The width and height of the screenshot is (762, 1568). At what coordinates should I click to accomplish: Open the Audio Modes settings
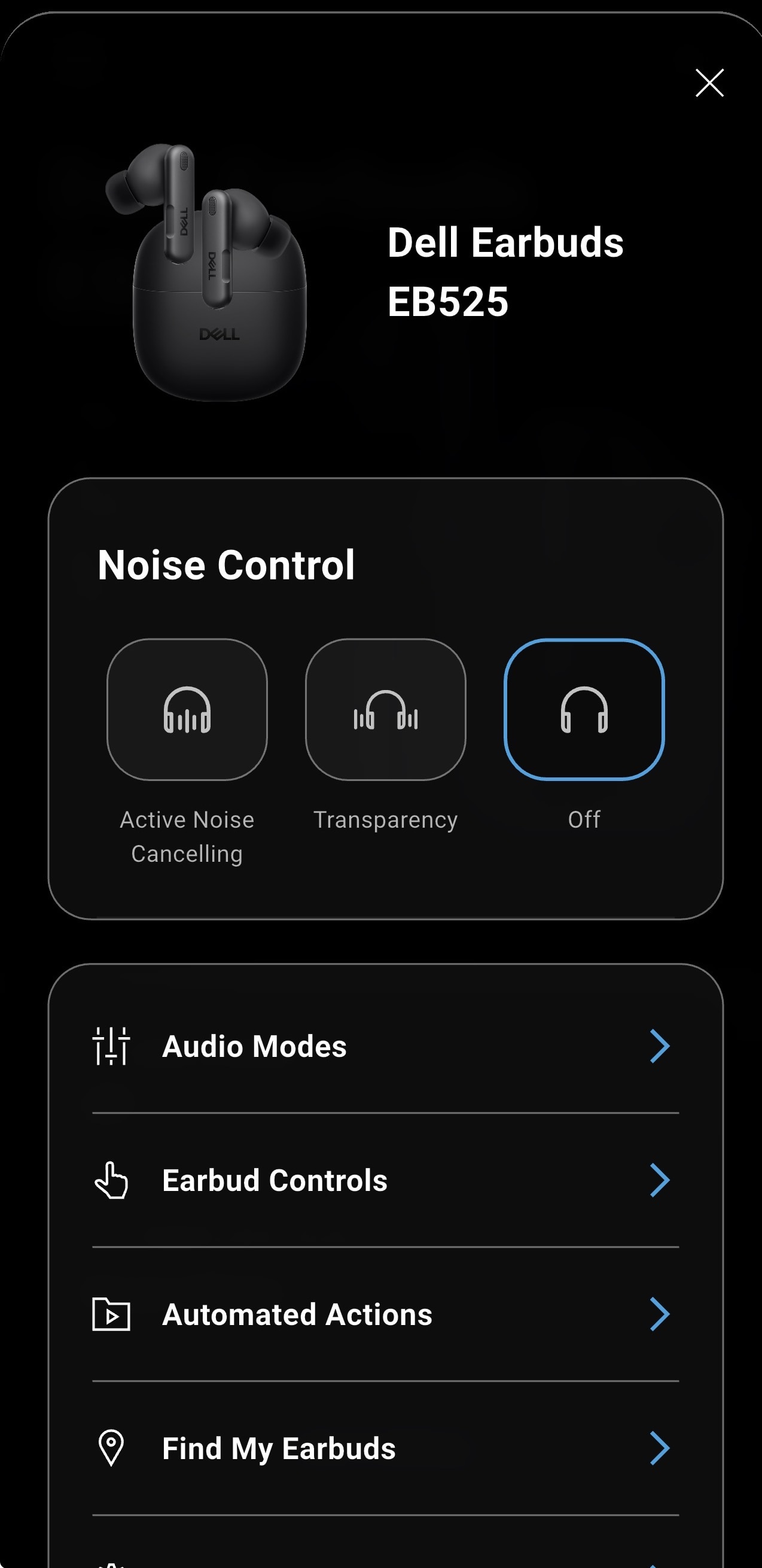point(254,1046)
